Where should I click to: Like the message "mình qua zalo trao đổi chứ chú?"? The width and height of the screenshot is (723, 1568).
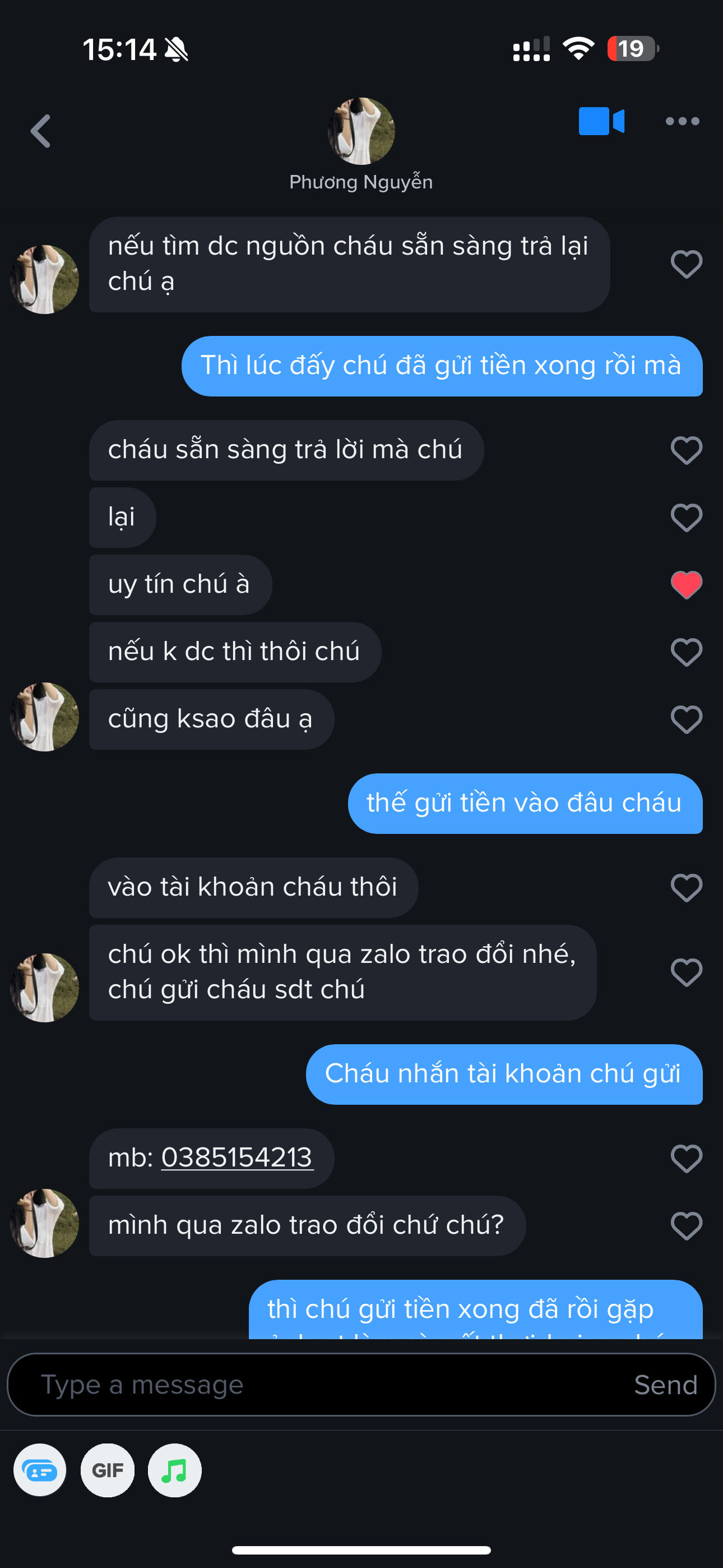click(686, 1225)
